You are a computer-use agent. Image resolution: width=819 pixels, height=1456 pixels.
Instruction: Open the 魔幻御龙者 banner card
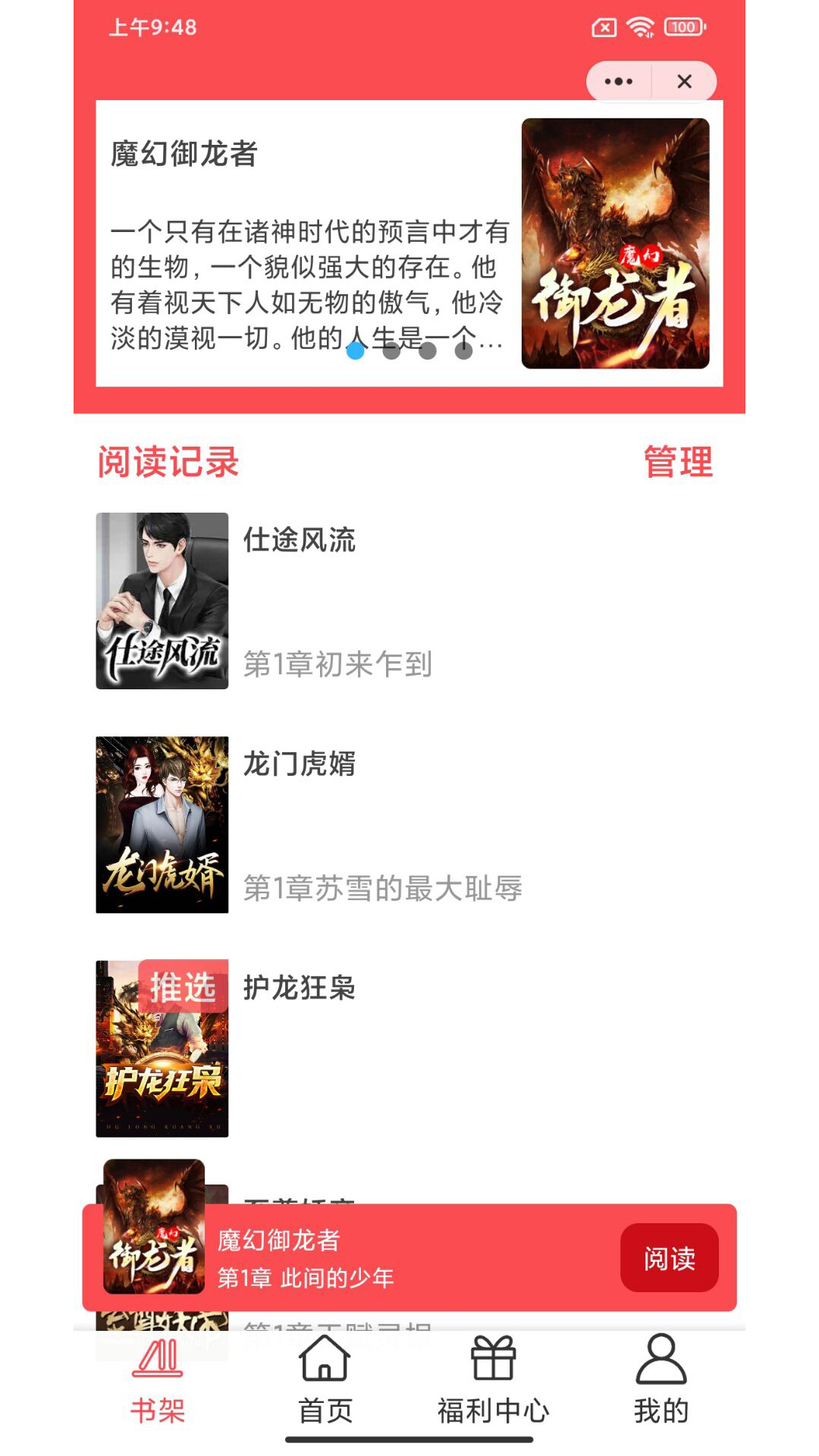pyautogui.click(x=409, y=243)
